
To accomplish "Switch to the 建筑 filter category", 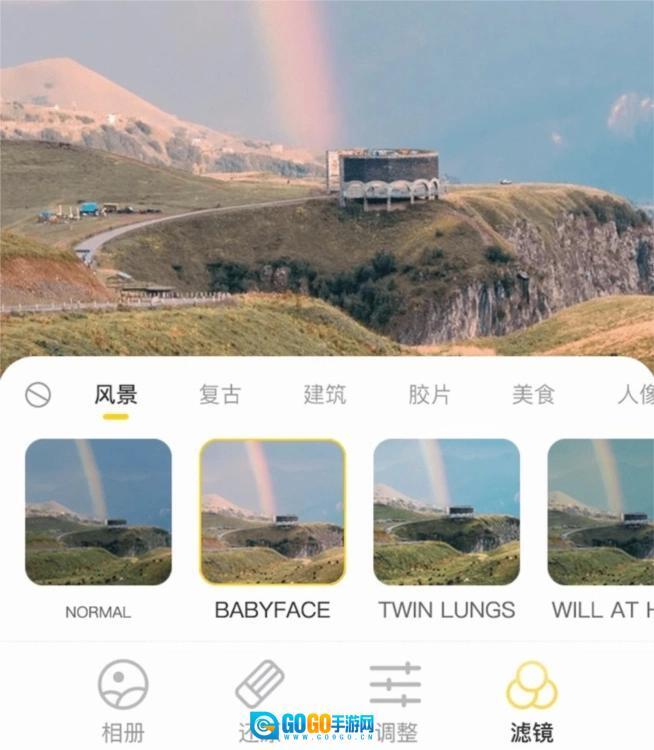I will 325,394.
